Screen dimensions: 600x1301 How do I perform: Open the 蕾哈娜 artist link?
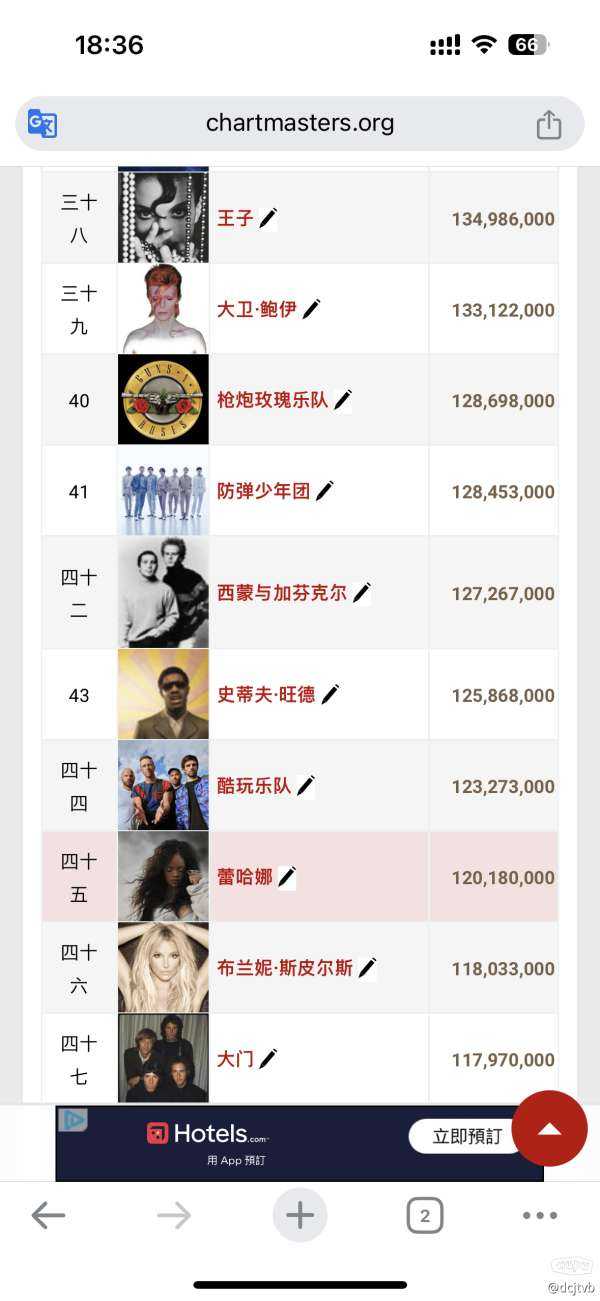(245, 877)
